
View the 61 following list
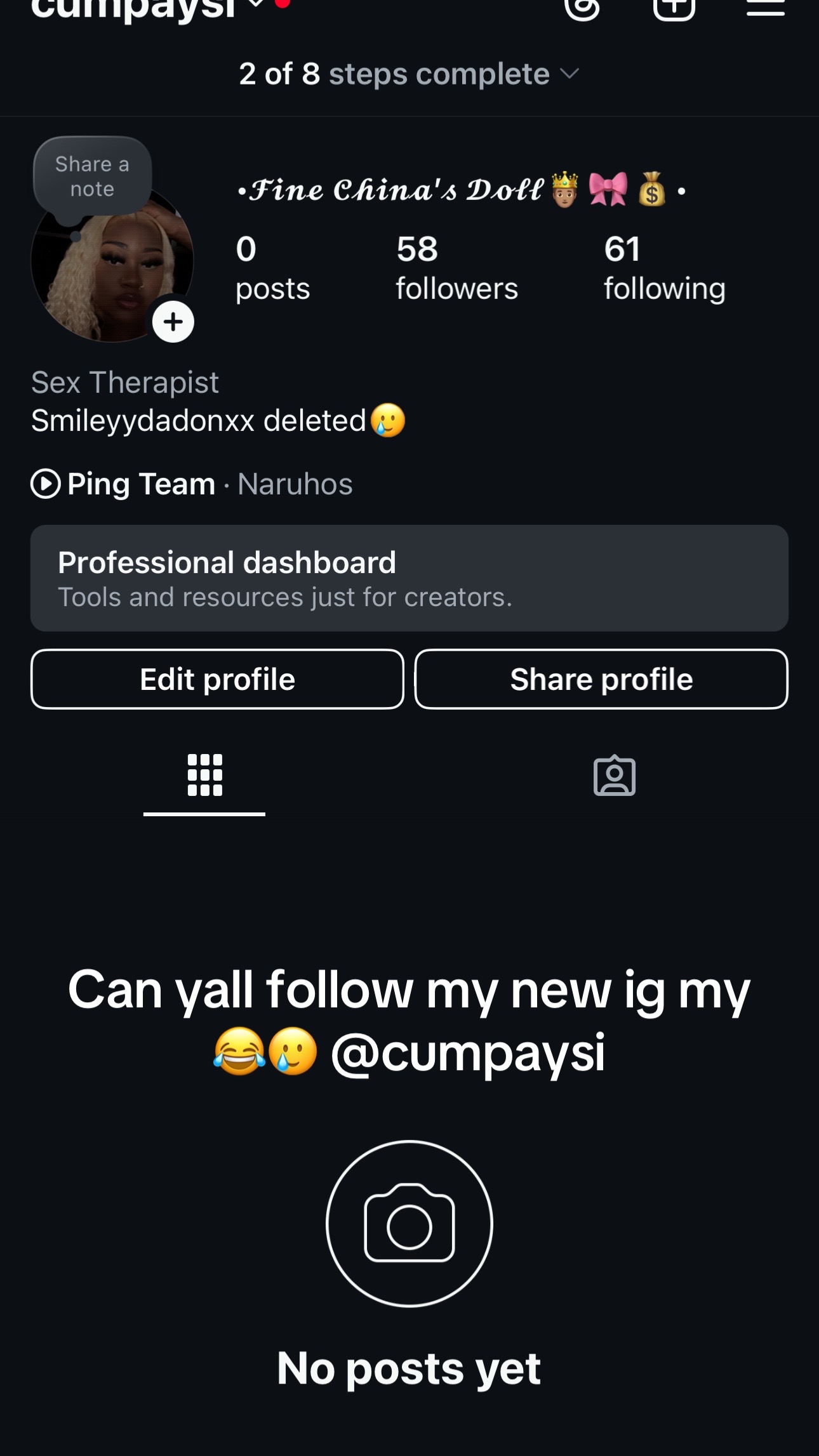(664, 268)
